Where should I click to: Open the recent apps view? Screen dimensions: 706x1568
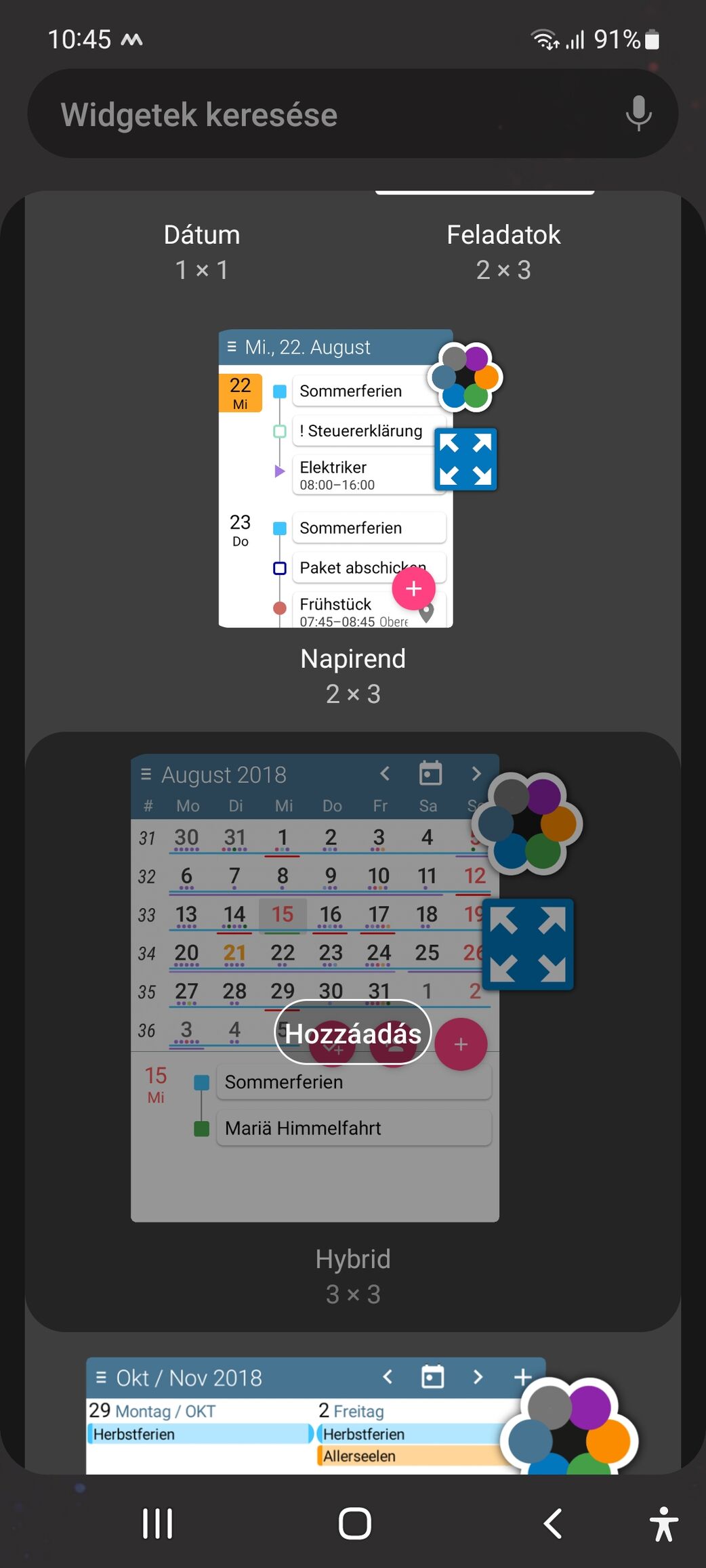[157, 1523]
